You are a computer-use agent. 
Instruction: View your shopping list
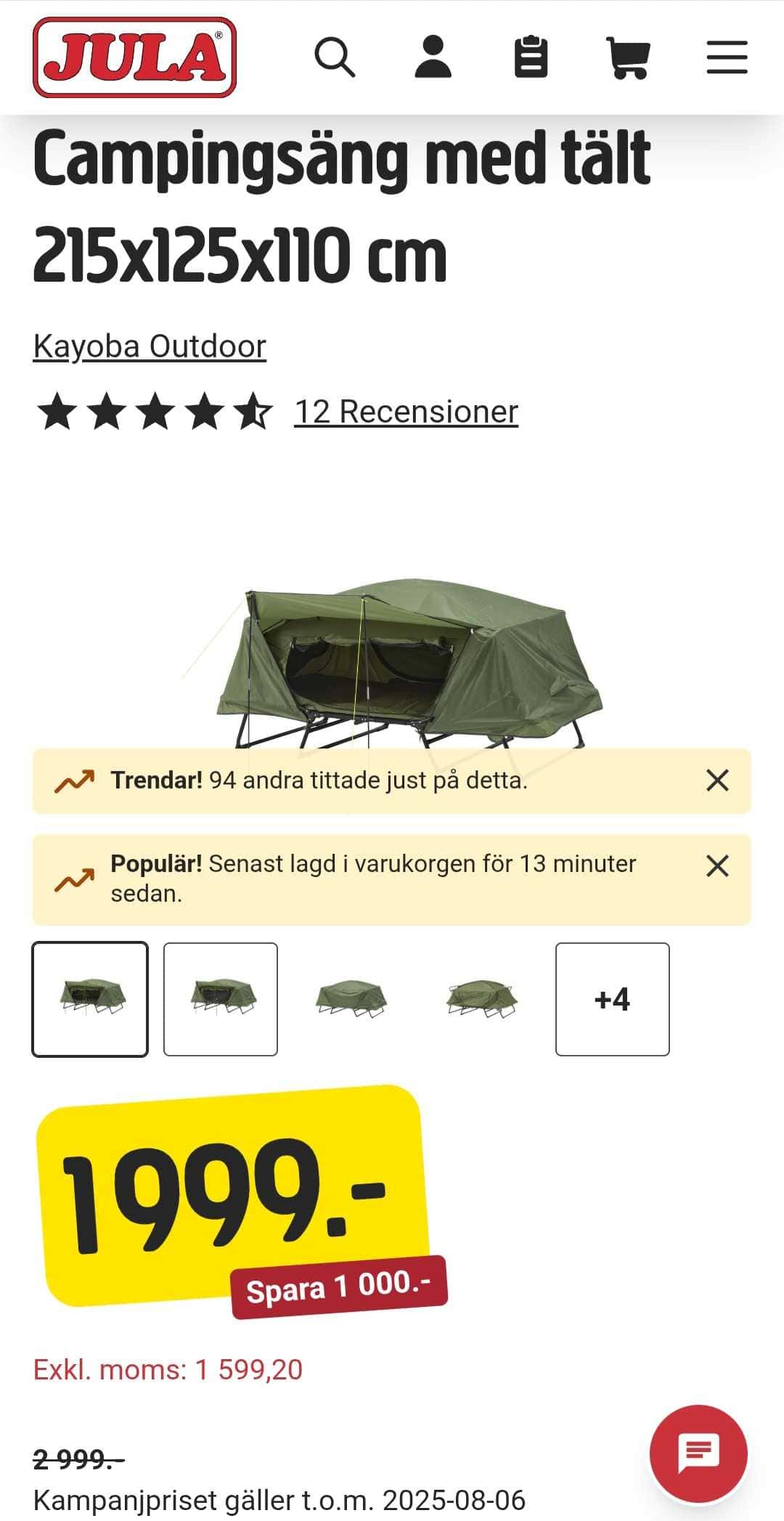coord(532,57)
